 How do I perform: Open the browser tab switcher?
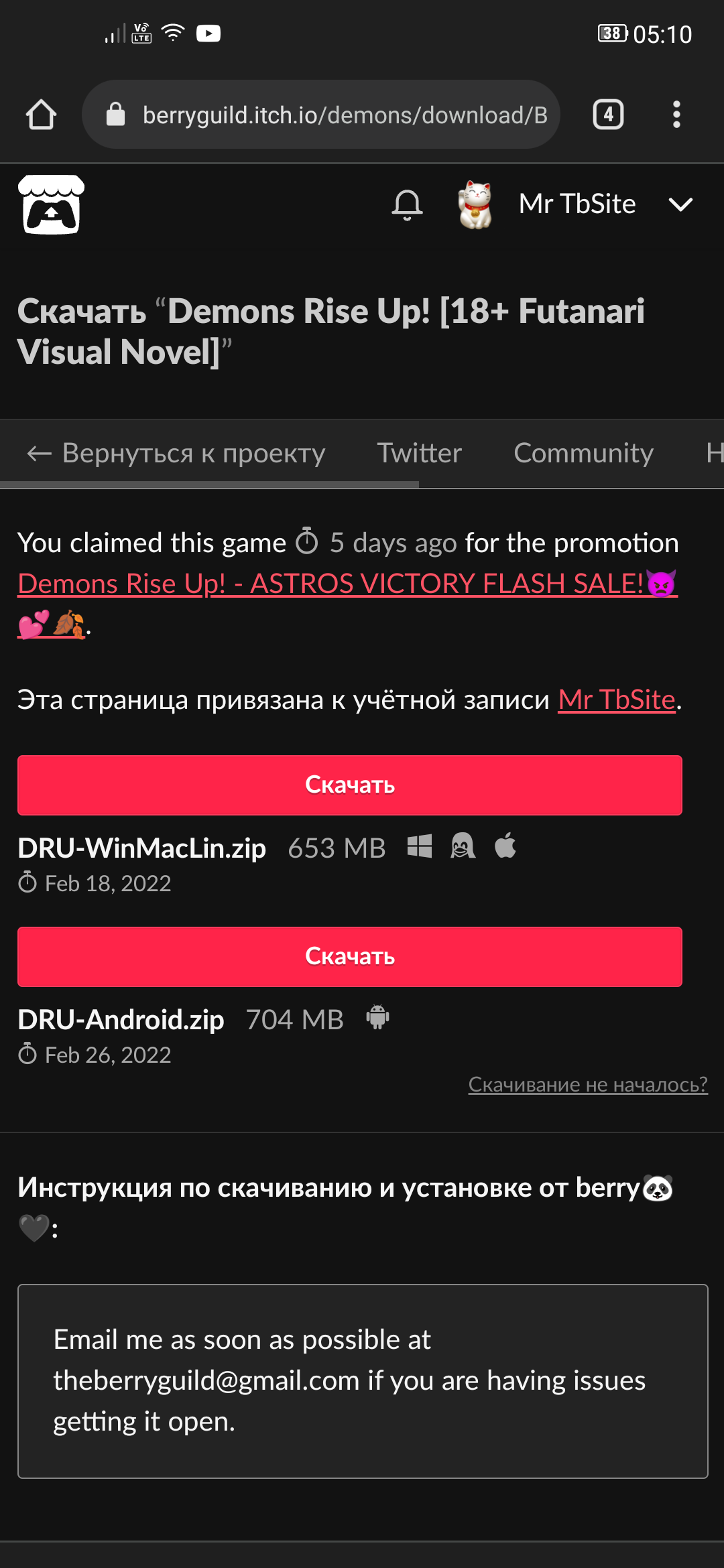(x=608, y=115)
